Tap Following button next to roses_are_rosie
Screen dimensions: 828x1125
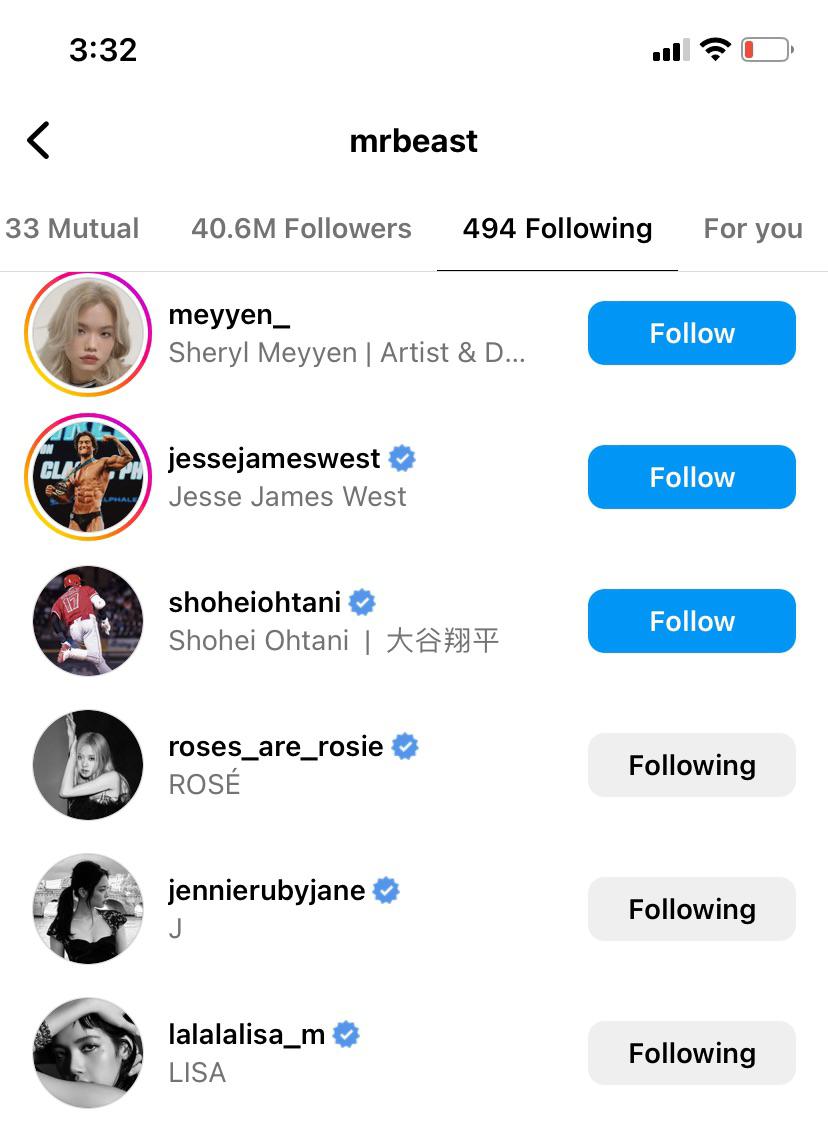[691, 765]
